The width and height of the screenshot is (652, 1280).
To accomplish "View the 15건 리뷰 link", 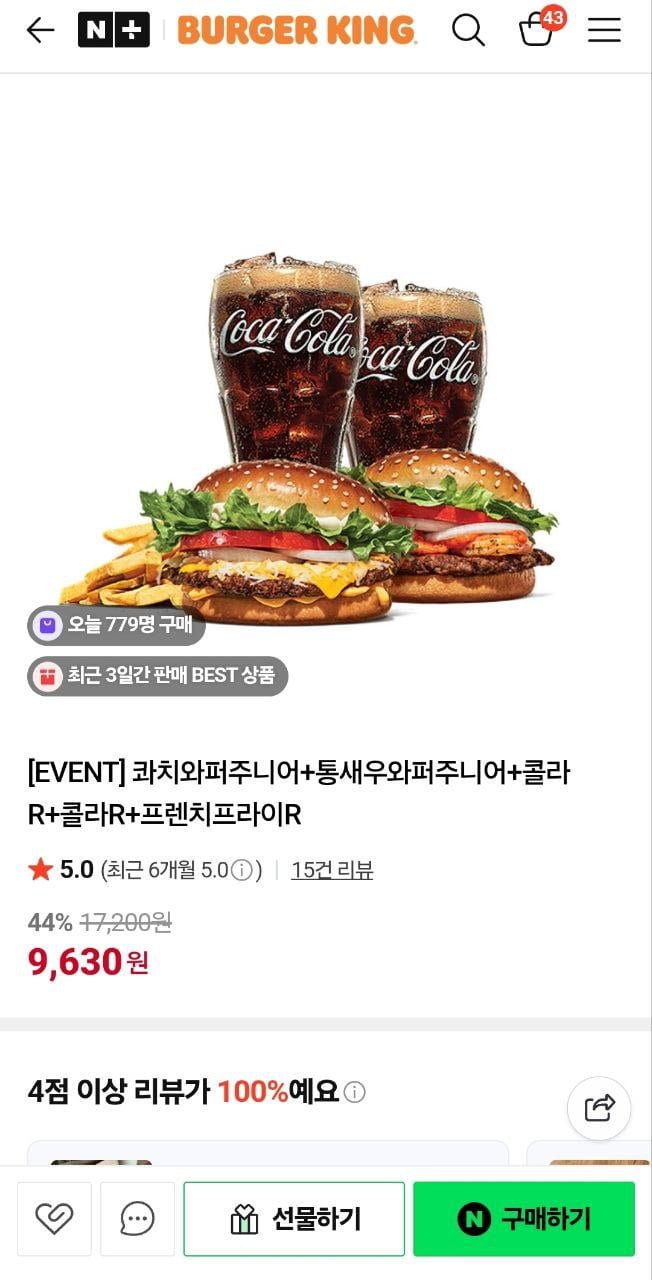I will click(332, 870).
